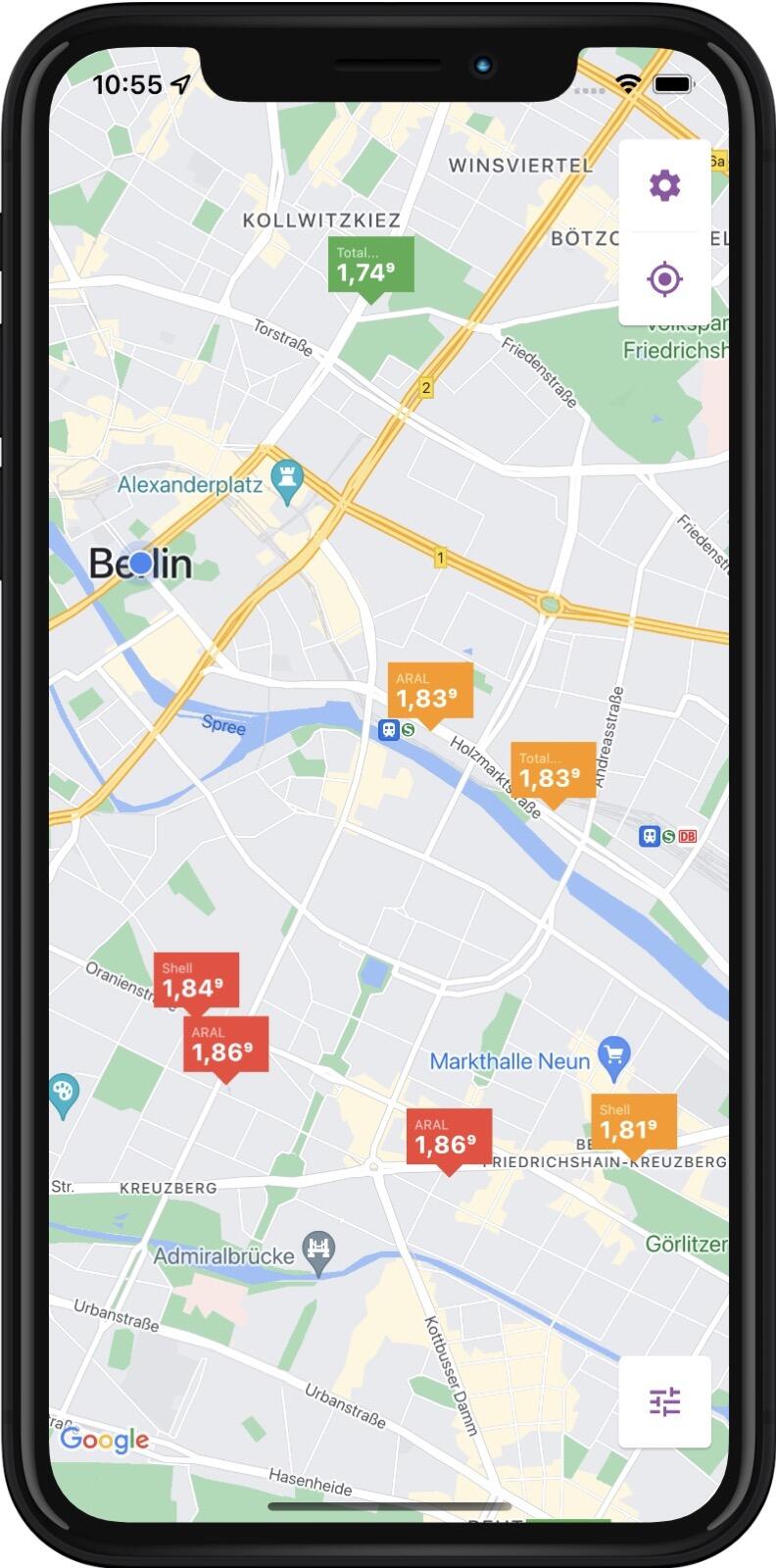The height and width of the screenshot is (1568, 776).
Task: Select the Total station priced 1,83
Action: coord(553,771)
